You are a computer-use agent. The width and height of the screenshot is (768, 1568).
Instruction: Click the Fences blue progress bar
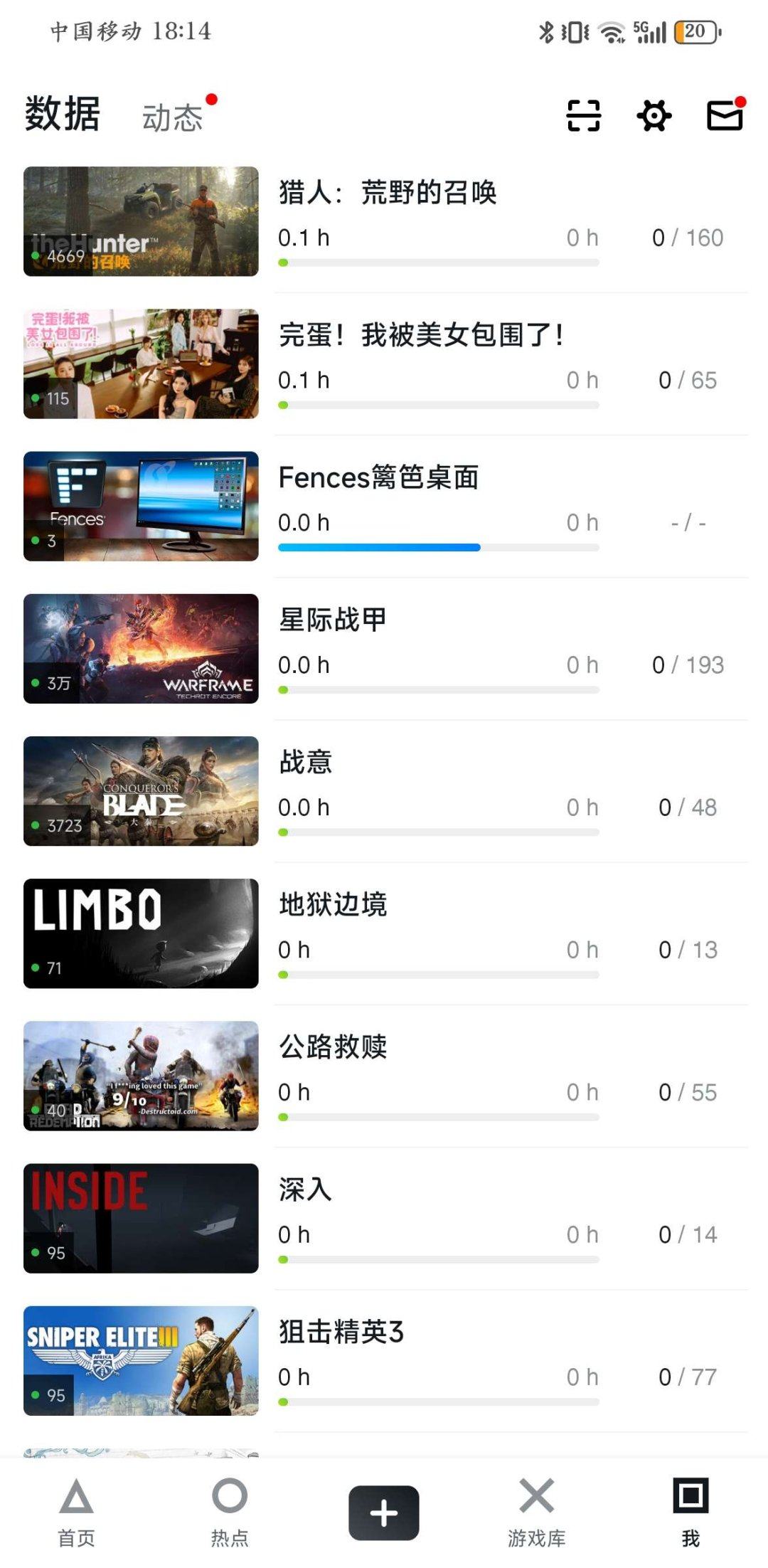pos(381,548)
